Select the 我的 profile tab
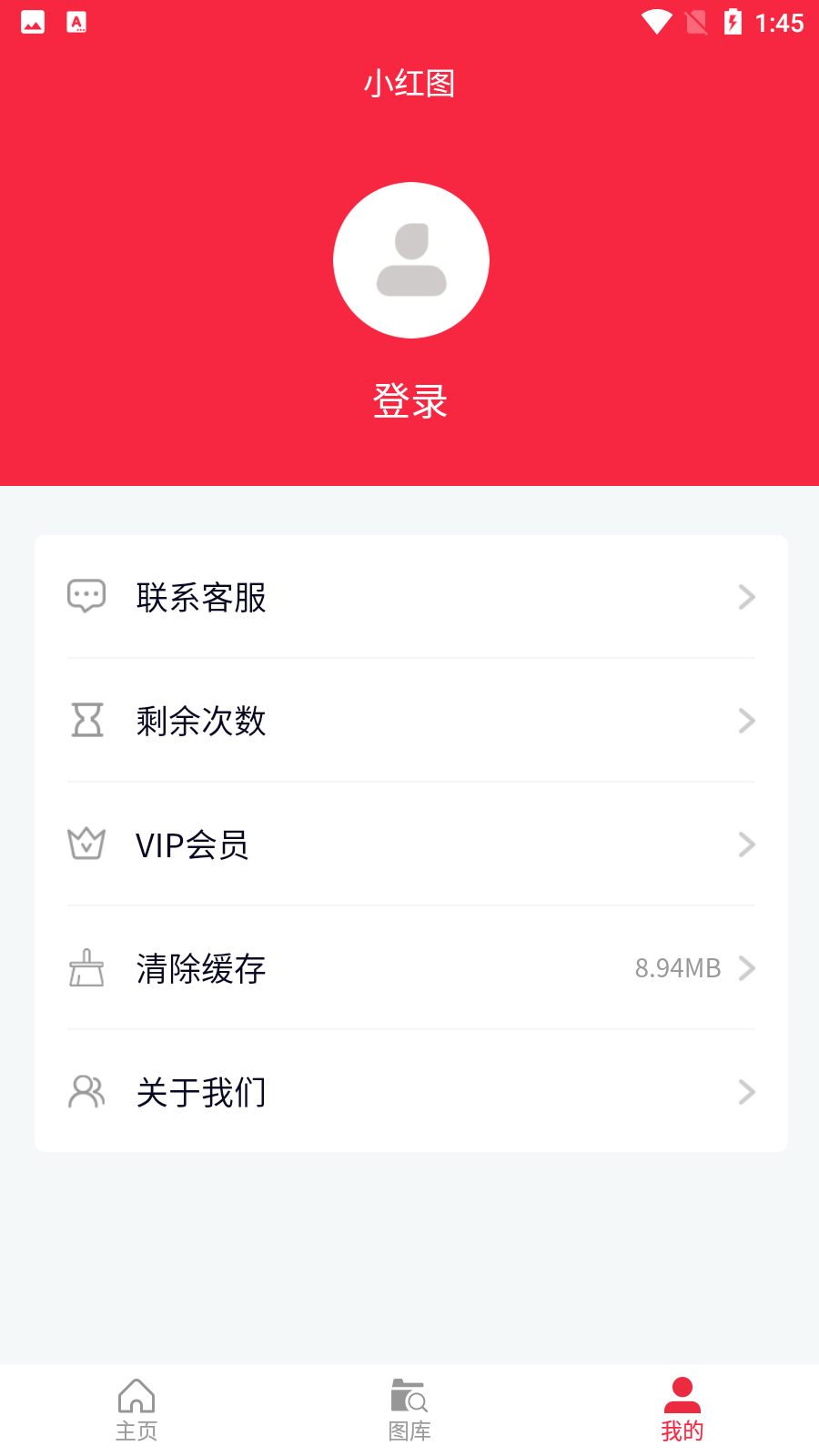Screen dimensions: 819x1456 pos(682,1409)
